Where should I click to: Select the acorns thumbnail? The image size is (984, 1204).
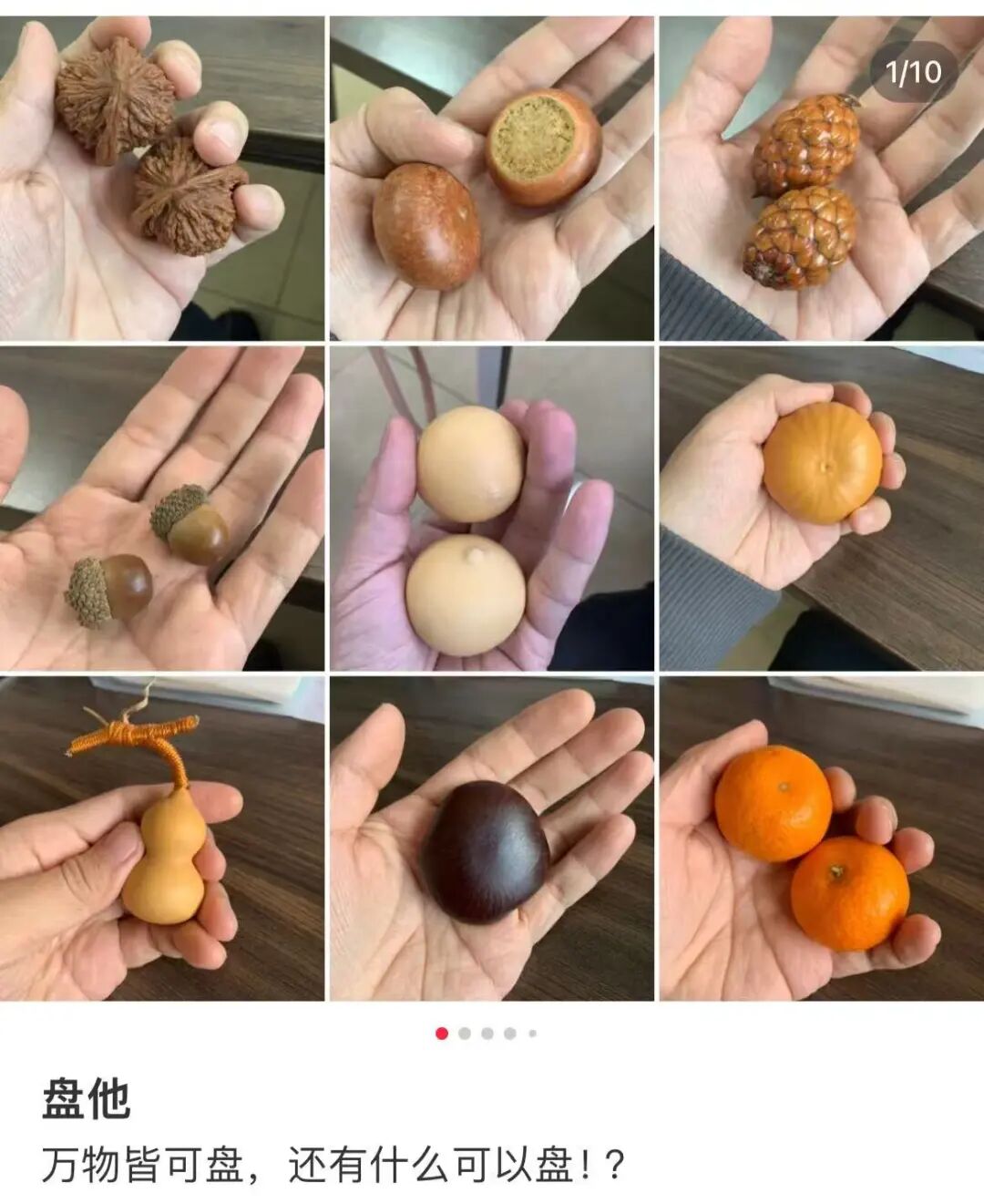pos(164,506)
